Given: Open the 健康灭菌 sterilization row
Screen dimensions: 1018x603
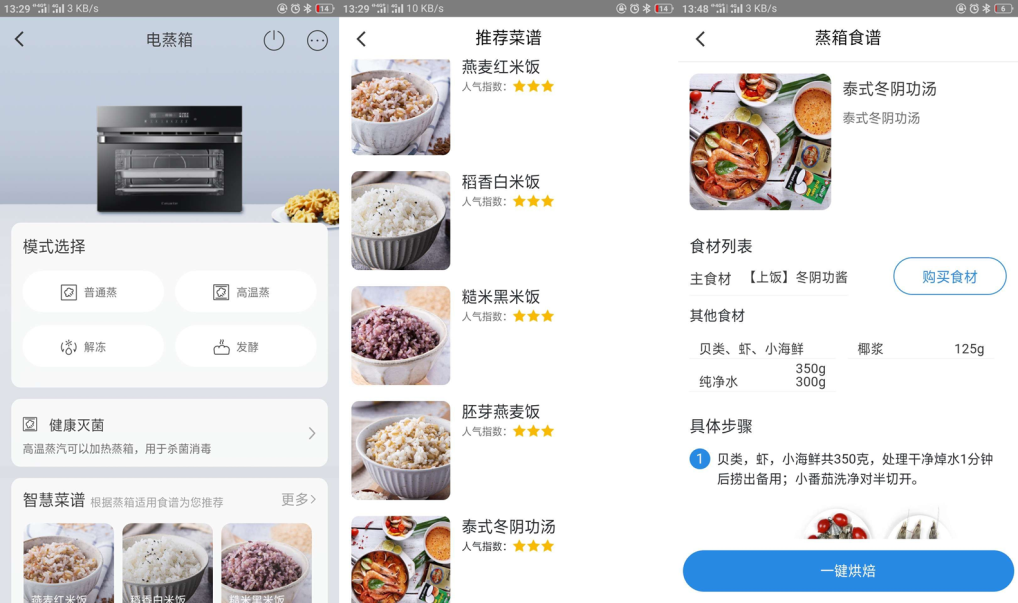Looking at the screenshot, I should click(169, 433).
